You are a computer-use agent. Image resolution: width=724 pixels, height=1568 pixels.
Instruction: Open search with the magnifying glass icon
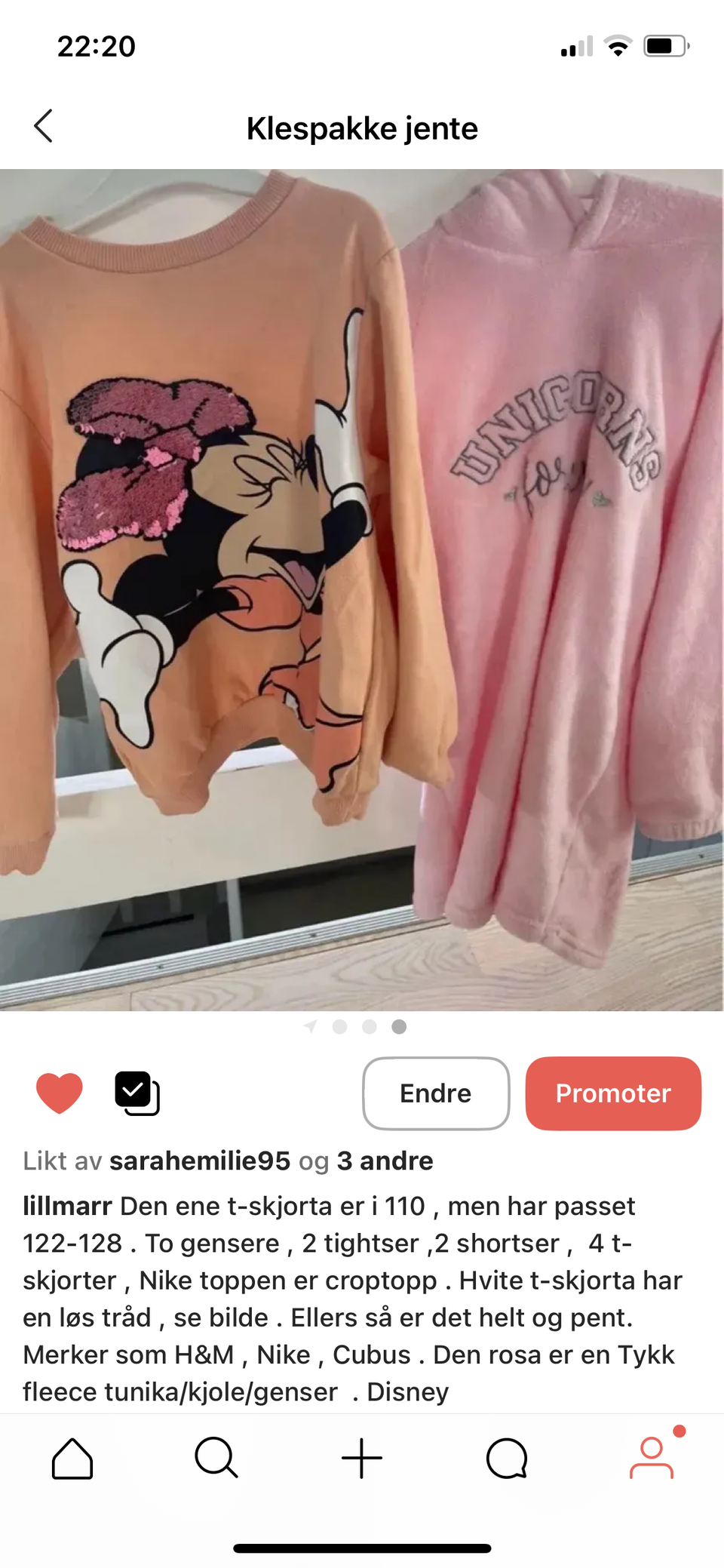pos(216,1458)
